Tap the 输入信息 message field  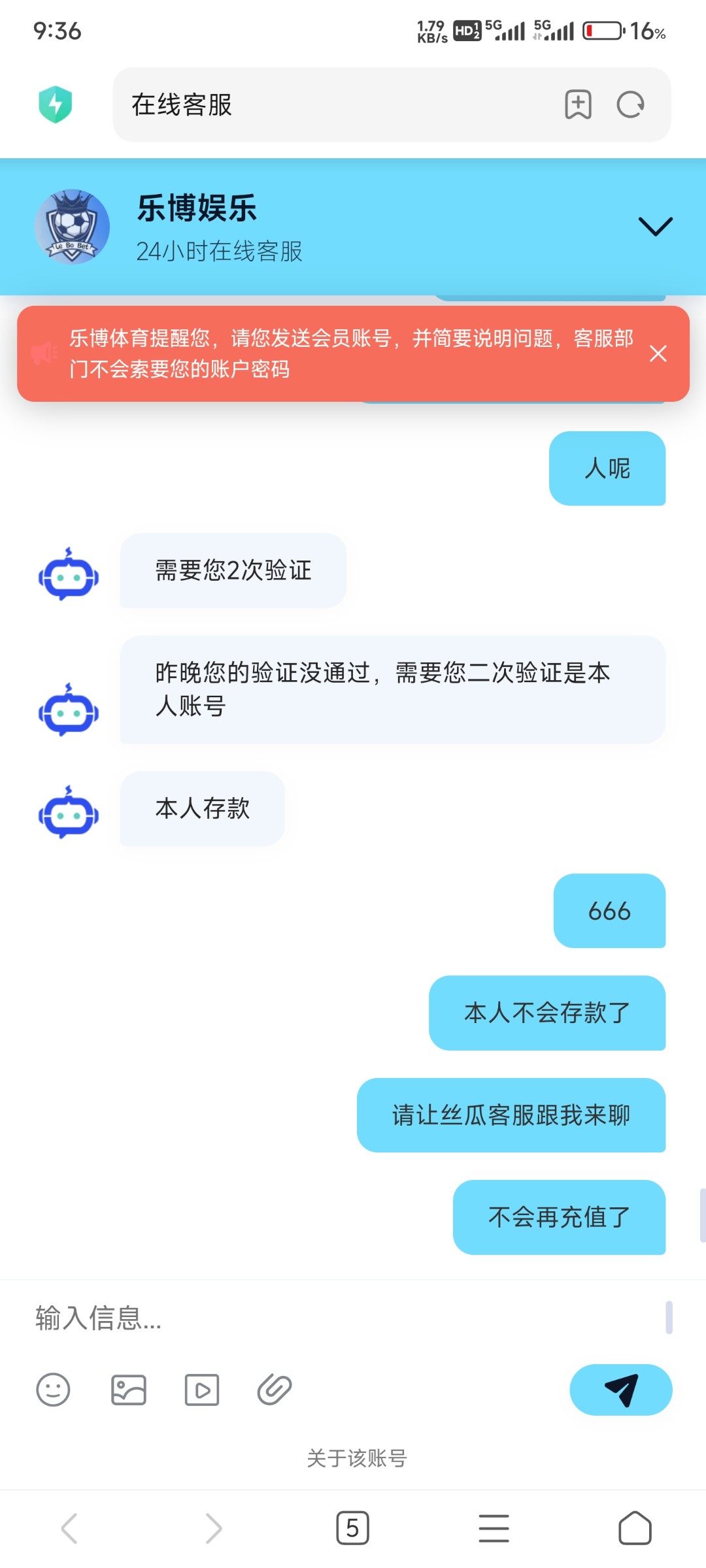pyautogui.click(x=340, y=1317)
